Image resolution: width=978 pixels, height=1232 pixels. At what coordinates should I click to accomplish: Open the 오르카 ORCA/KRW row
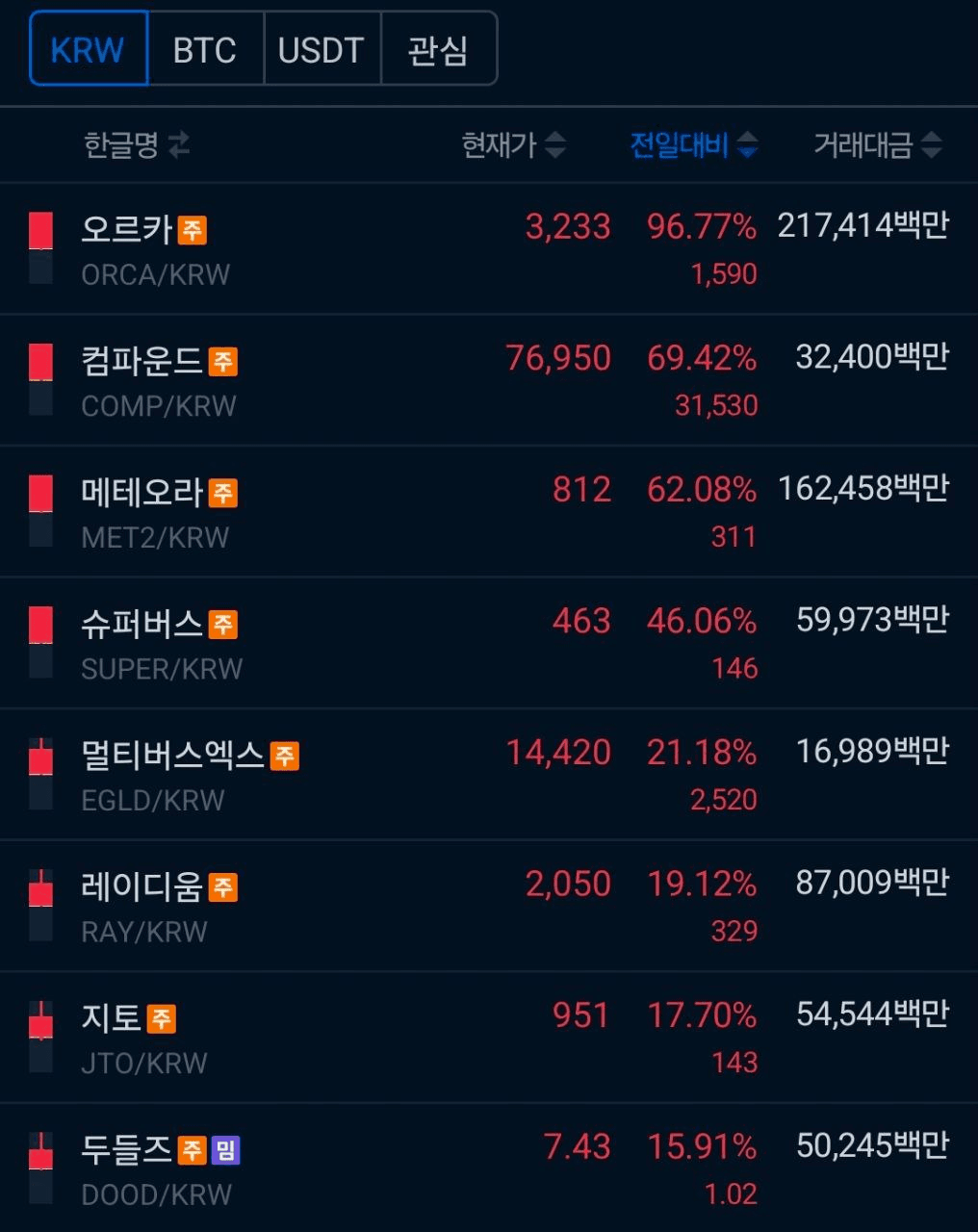(489, 249)
